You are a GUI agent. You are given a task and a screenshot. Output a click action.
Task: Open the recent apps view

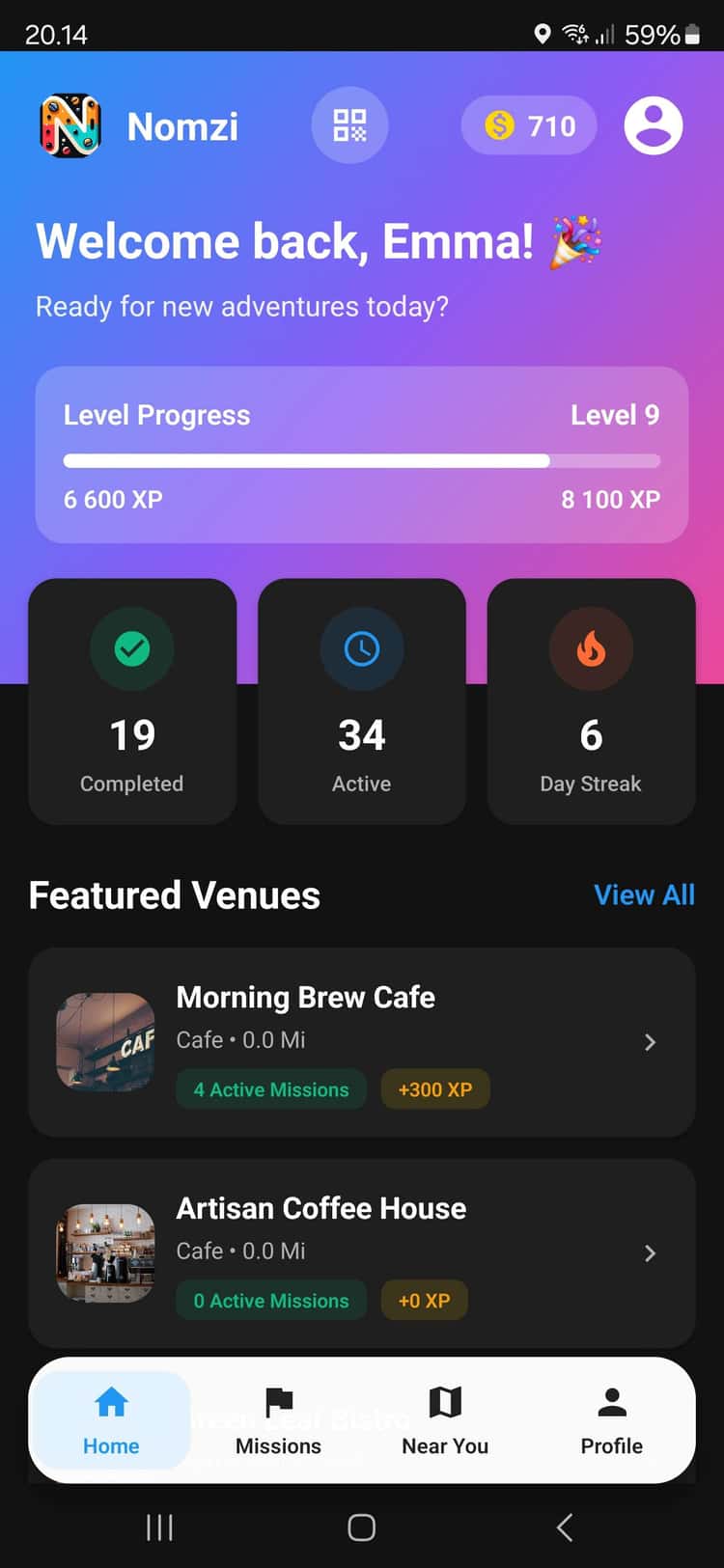click(x=159, y=1527)
